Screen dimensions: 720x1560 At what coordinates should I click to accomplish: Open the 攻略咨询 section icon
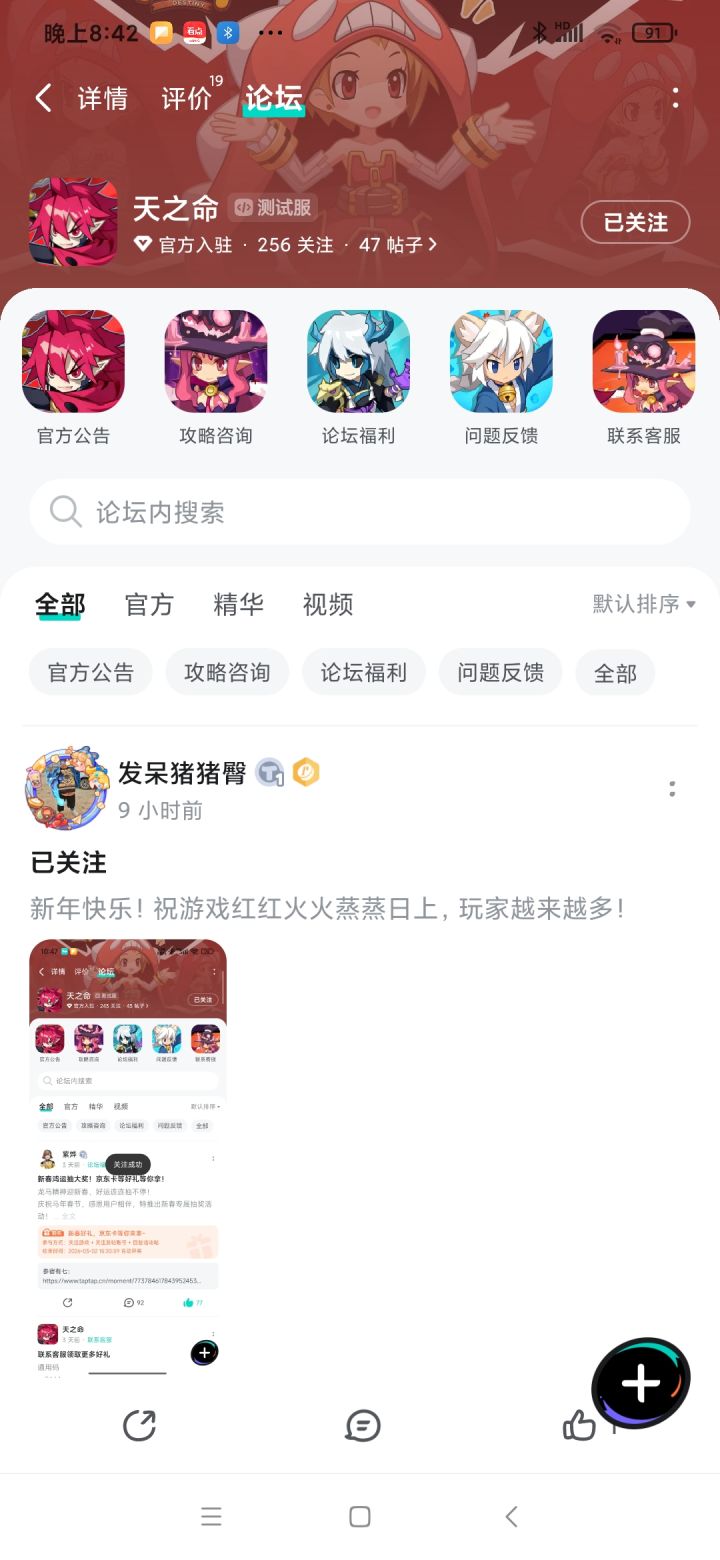coord(215,363)
